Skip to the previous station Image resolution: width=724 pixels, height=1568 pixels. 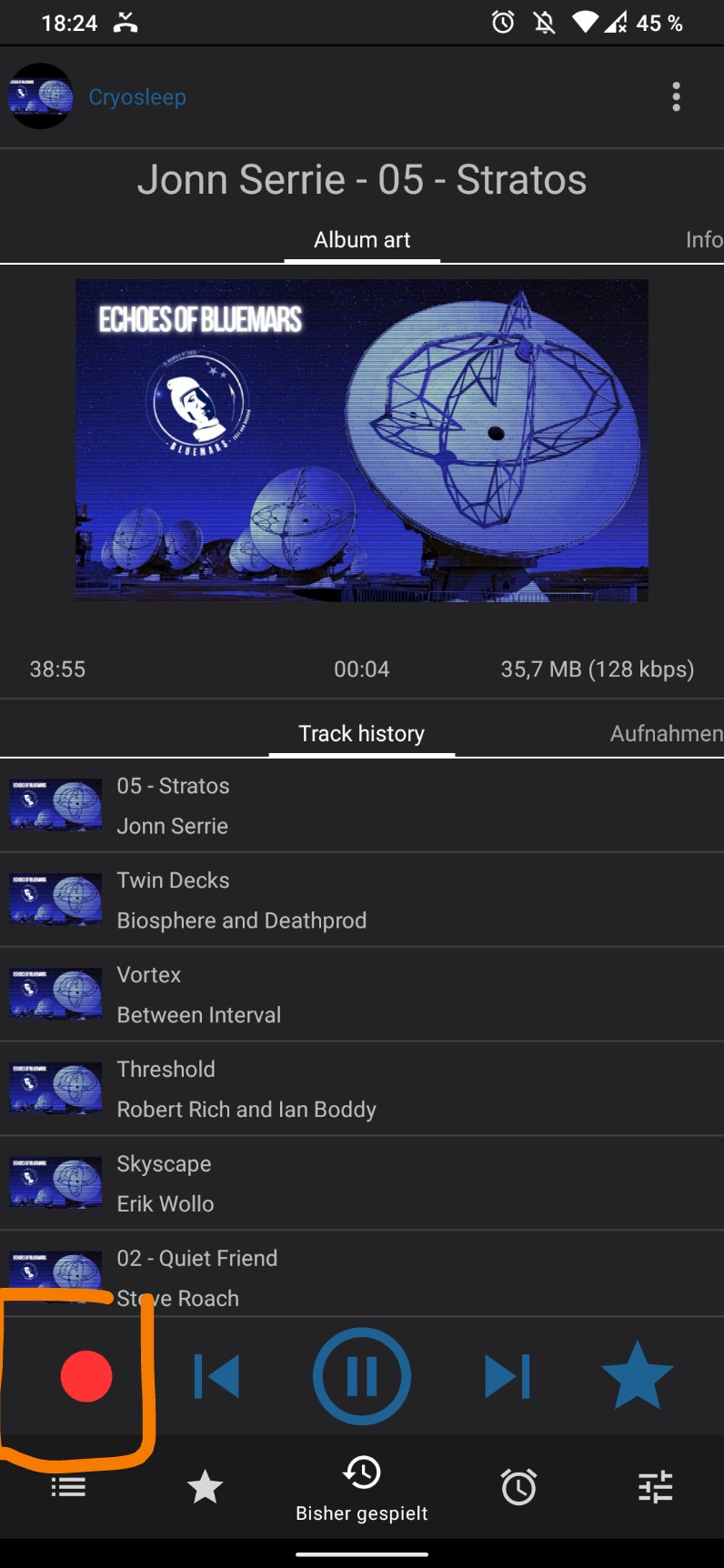pyautogui.click(x=216, y=1376)
